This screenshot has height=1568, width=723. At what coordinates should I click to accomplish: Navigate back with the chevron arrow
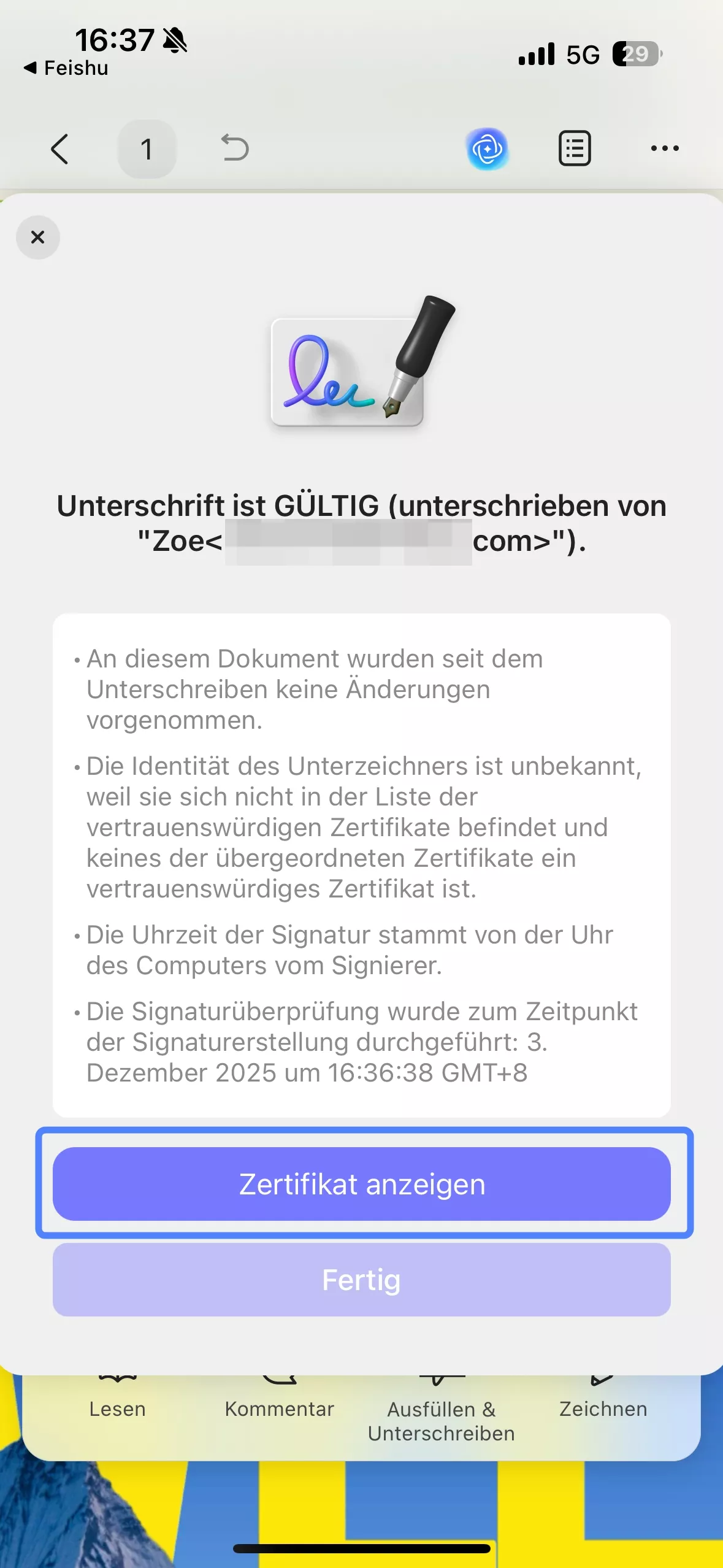[59, 148]
